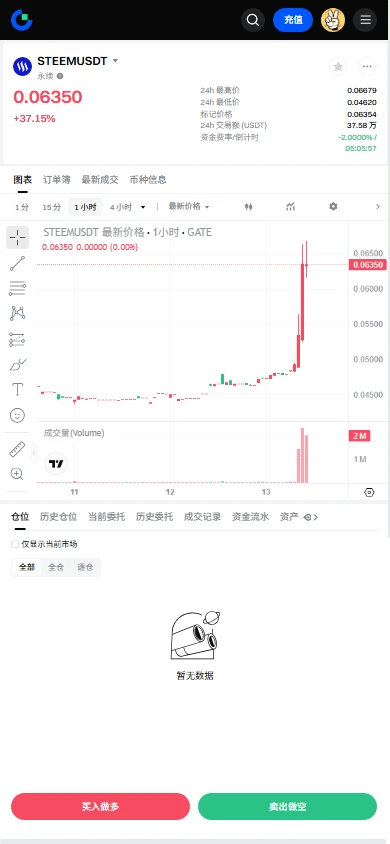This screenshot has height=844, width=390.
Task: Tap 卖出做空 to go short
Action: [x=288, y=806]
